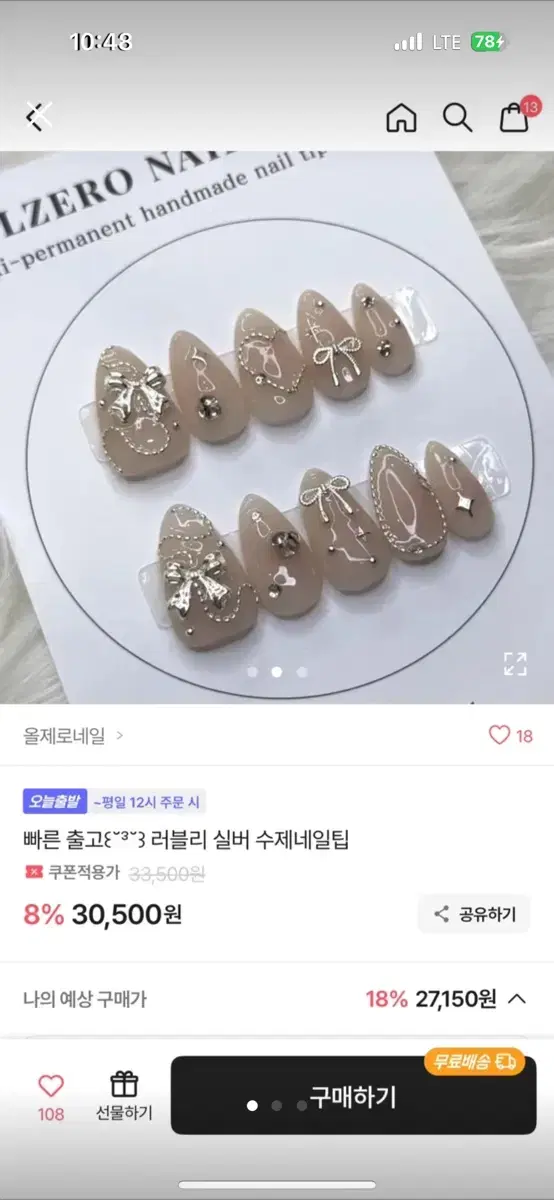Tap 선물하기 to send as a gift
The height and width of the screenshot is (1200, 554).
[124, 1097]
